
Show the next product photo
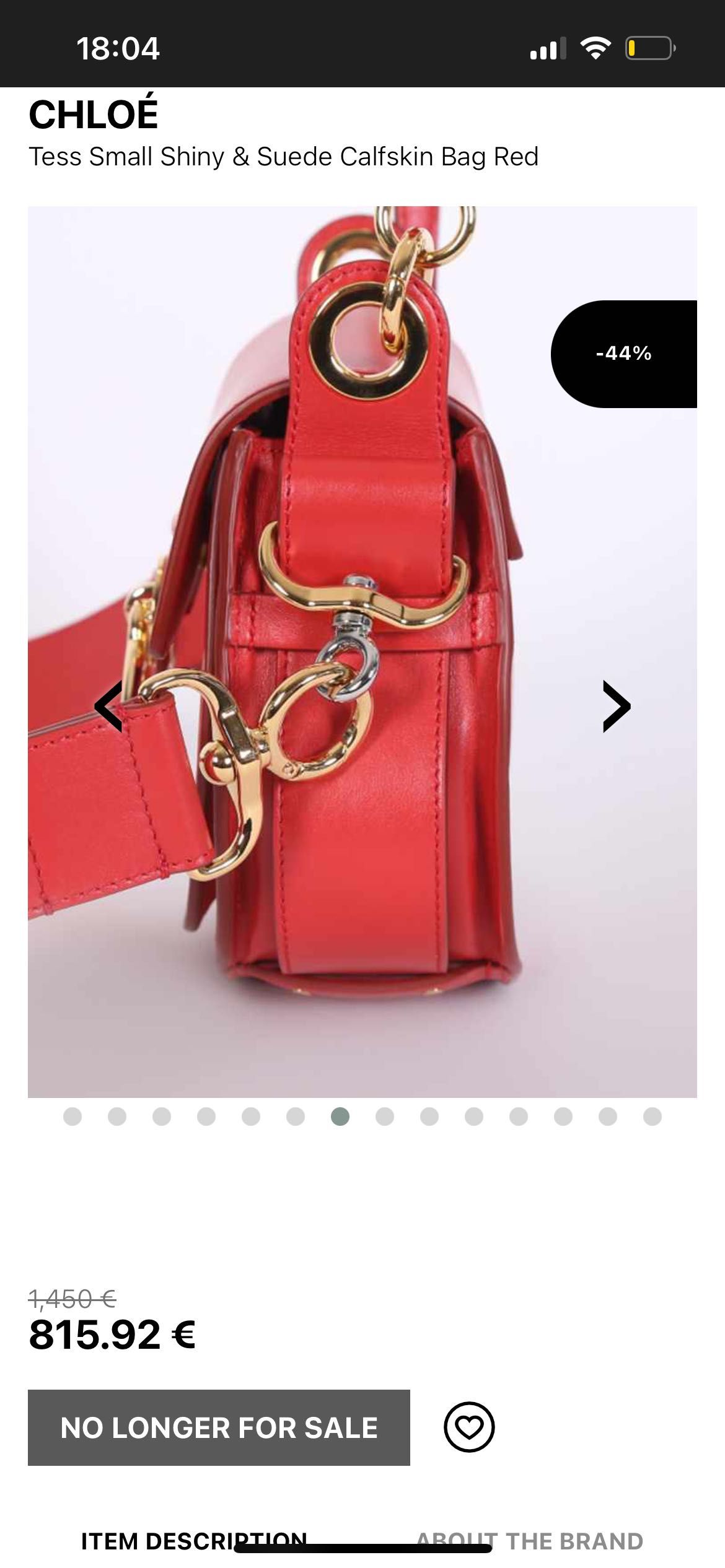click(616, 706)
